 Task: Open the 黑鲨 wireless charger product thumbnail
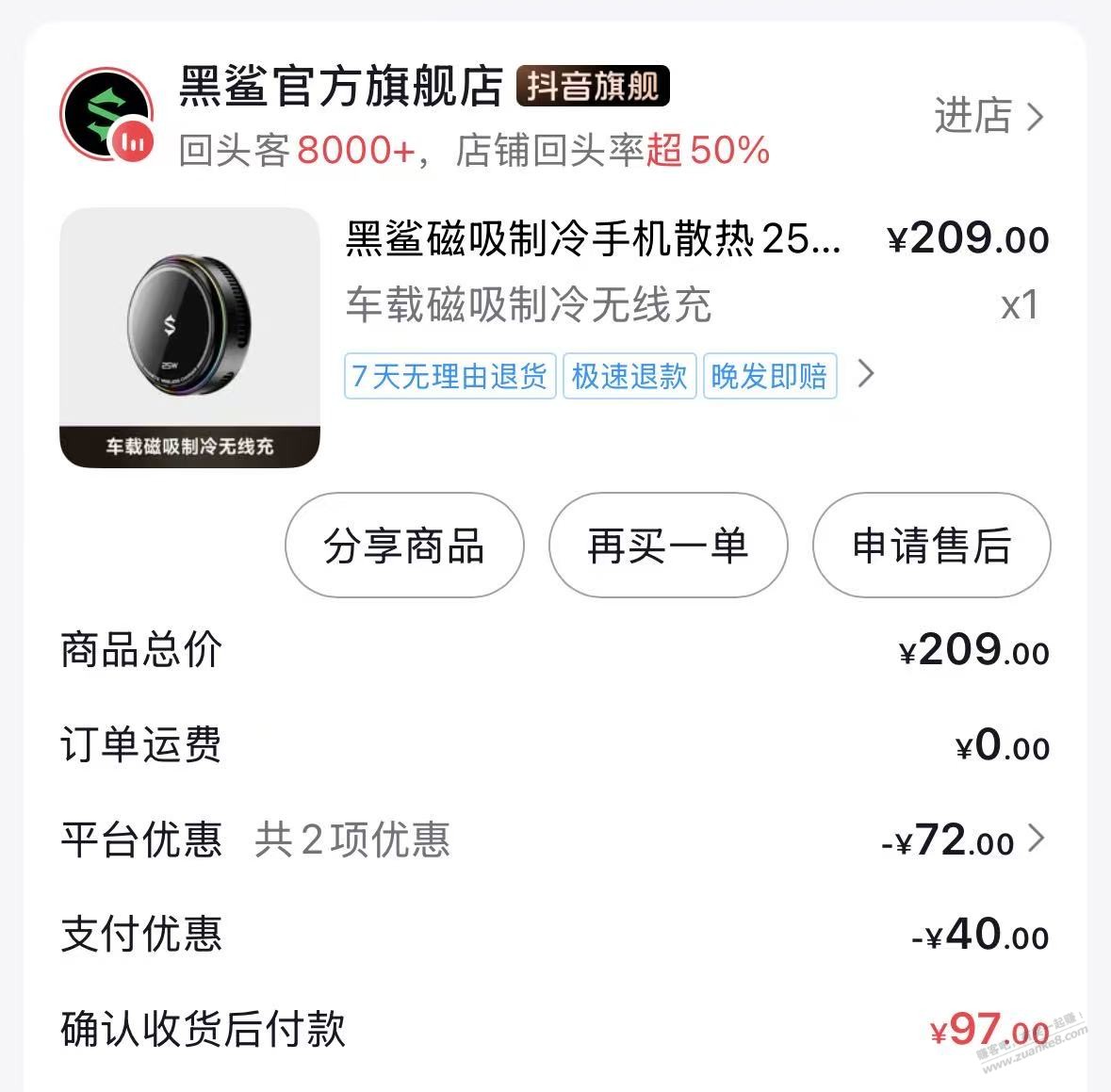coord(189,337)
